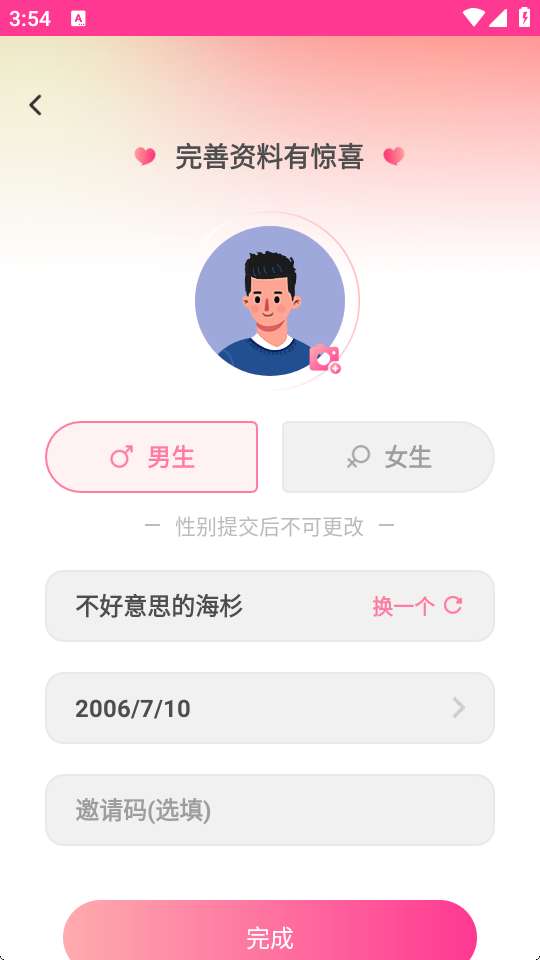Edit the nickname 不好意思的海杉
This screenshot has width=540, height=960.
pyautogui.click(x=159, y=606)
